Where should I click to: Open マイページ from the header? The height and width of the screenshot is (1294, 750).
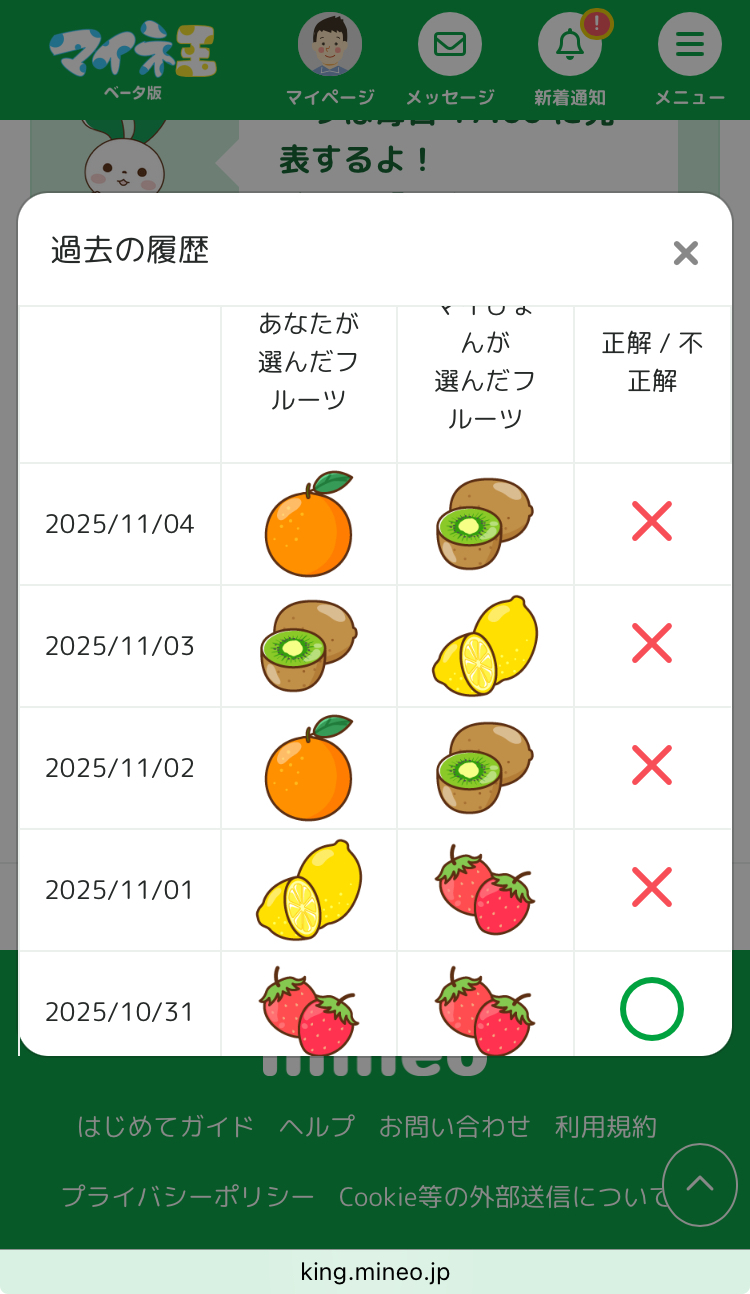329,60
